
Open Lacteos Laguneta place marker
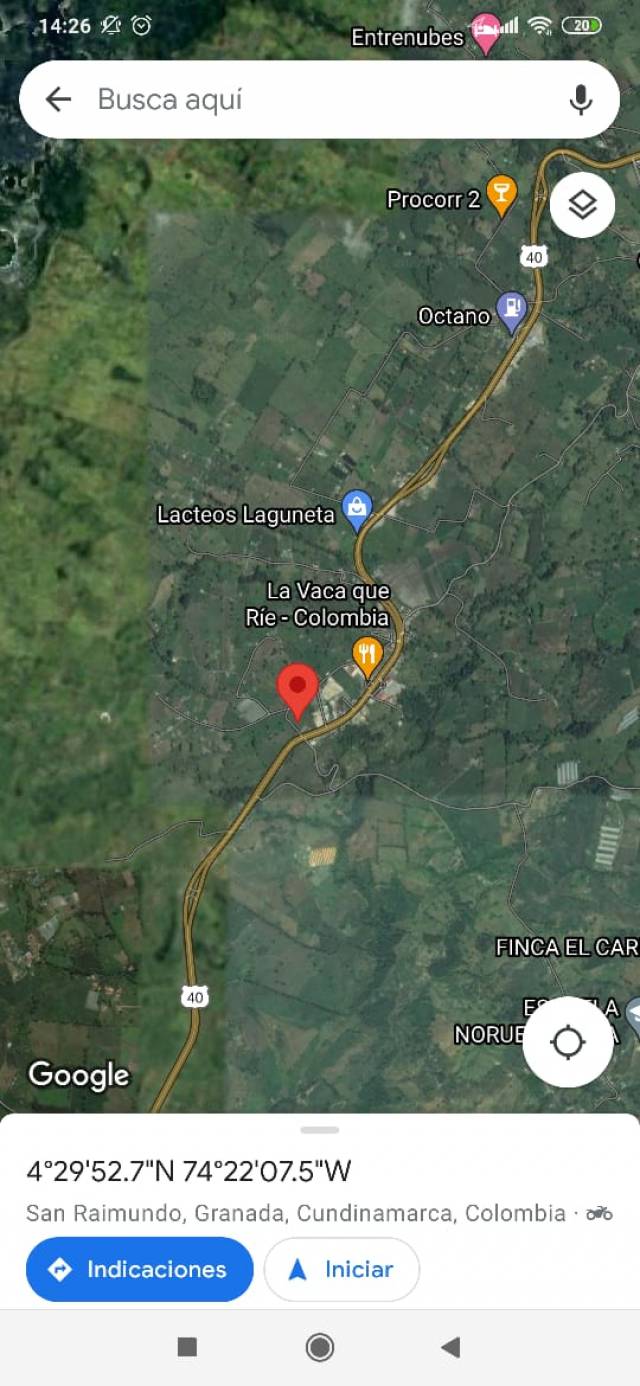pyautogui.click(x=357, y=508)
